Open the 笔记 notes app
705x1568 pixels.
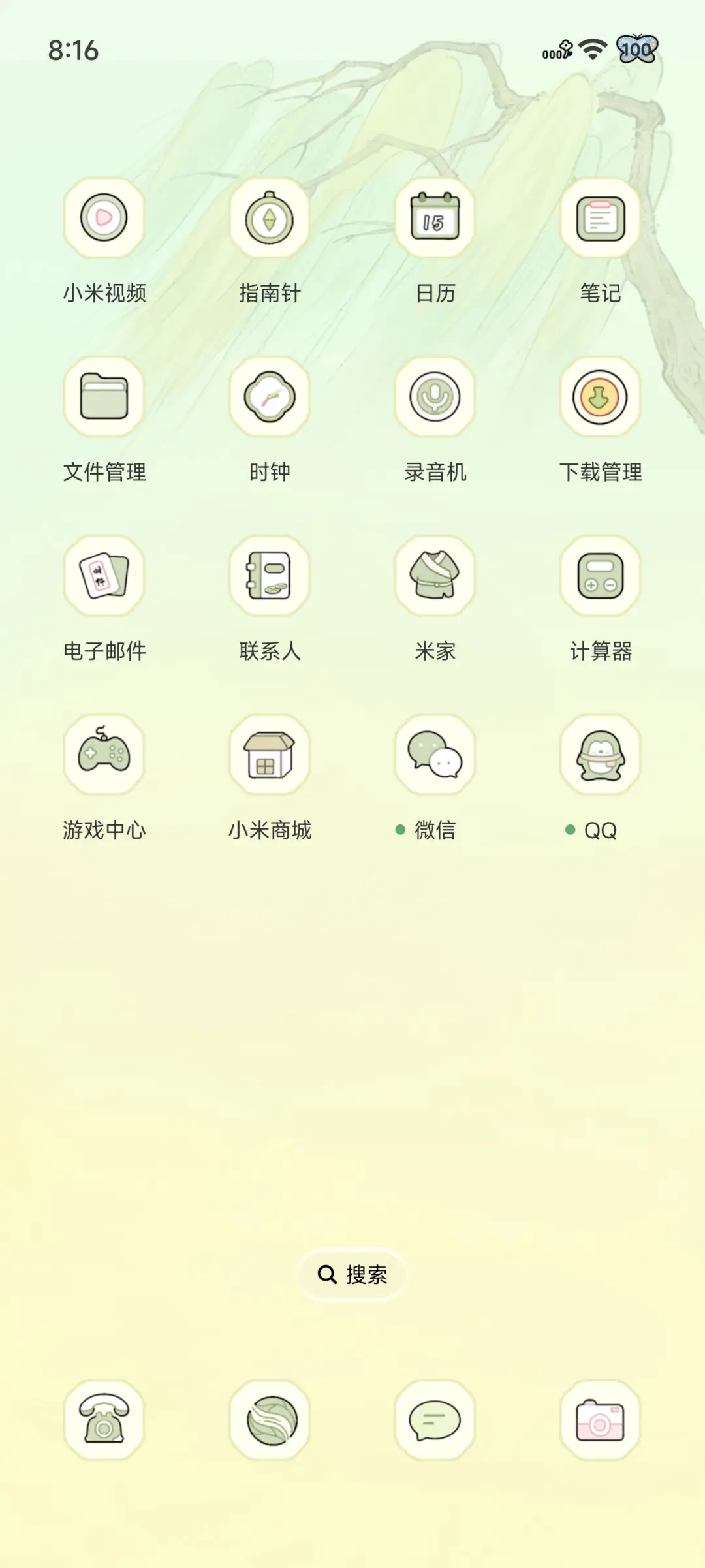point(600,219)
